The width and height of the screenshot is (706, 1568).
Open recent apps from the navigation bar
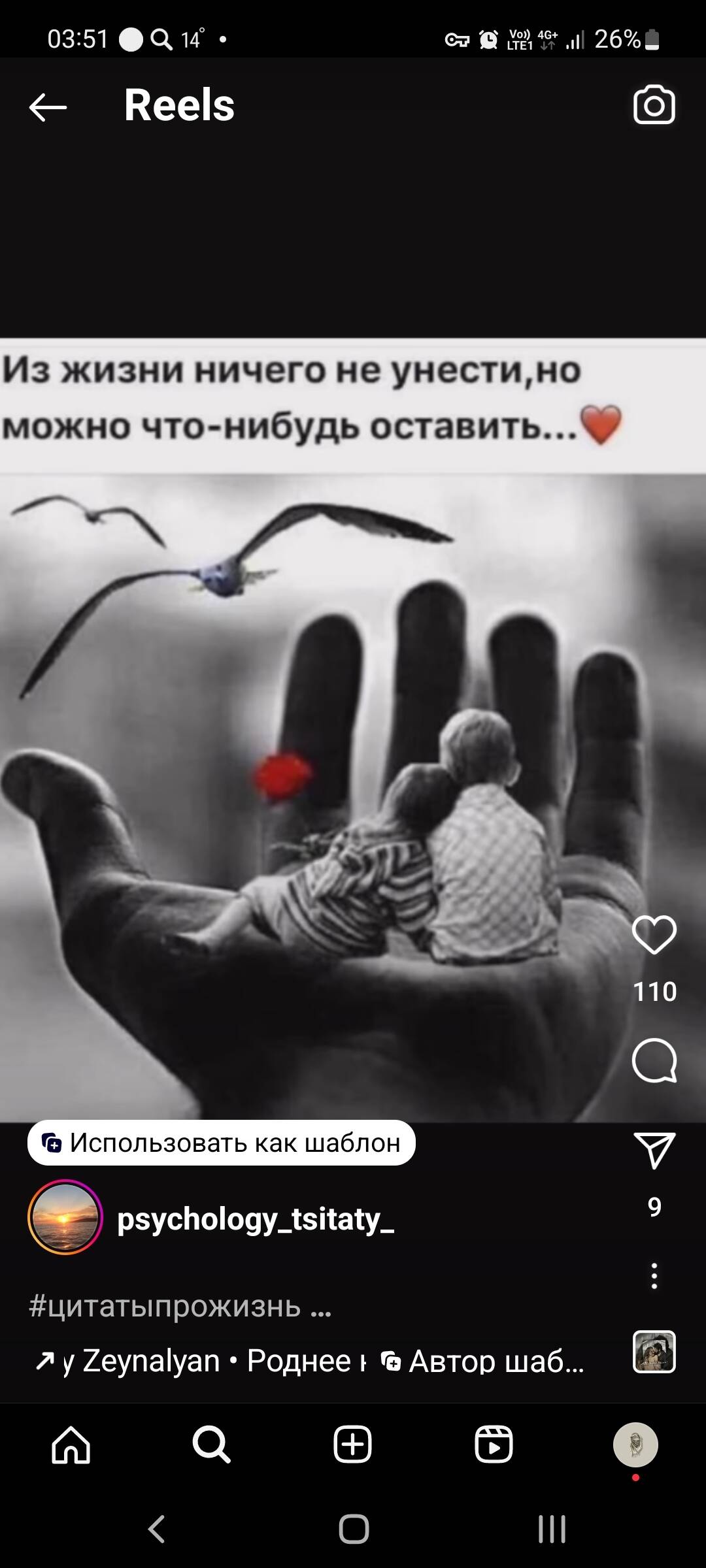(x=552, y=1529)
